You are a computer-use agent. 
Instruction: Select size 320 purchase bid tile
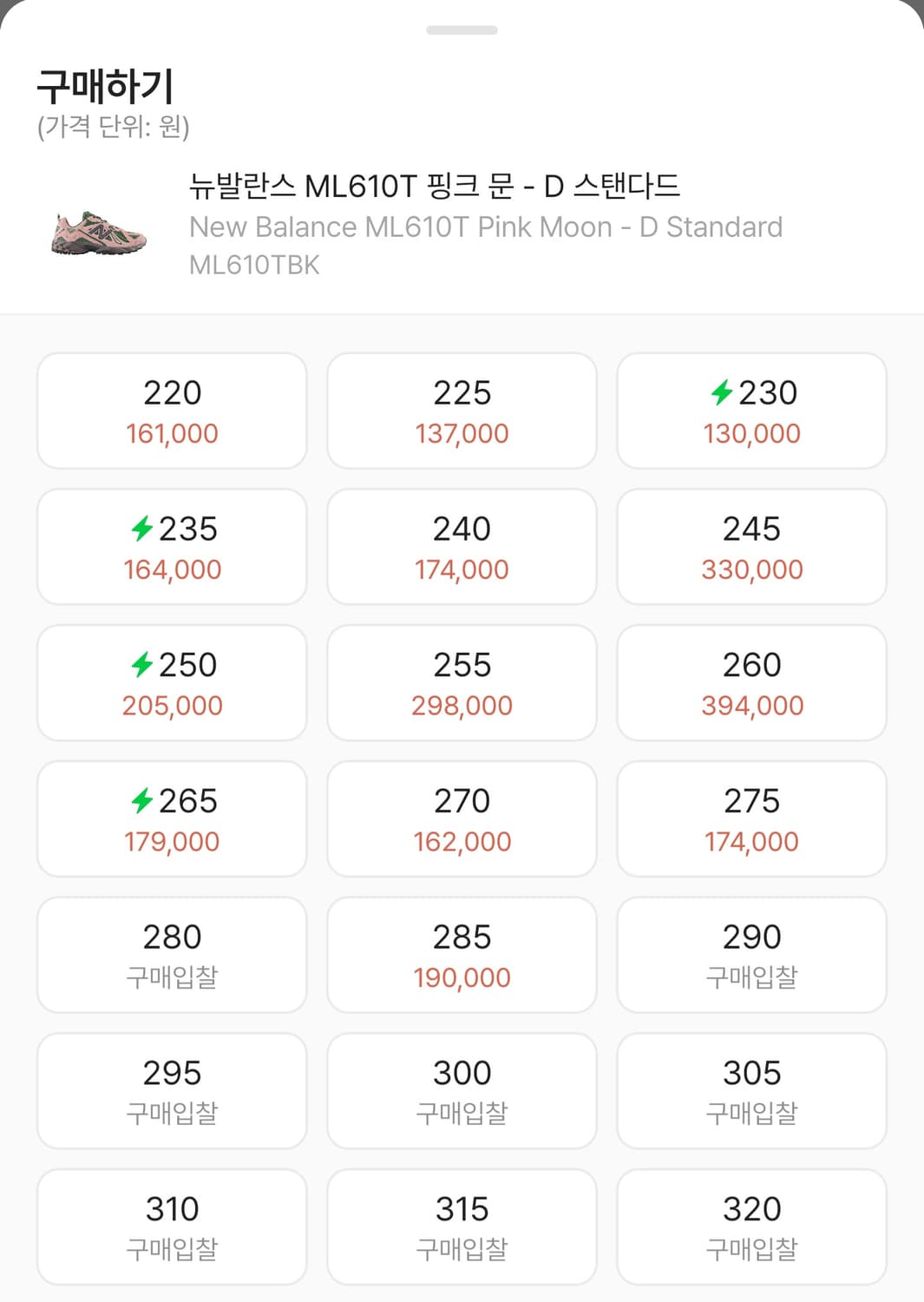751,1226
